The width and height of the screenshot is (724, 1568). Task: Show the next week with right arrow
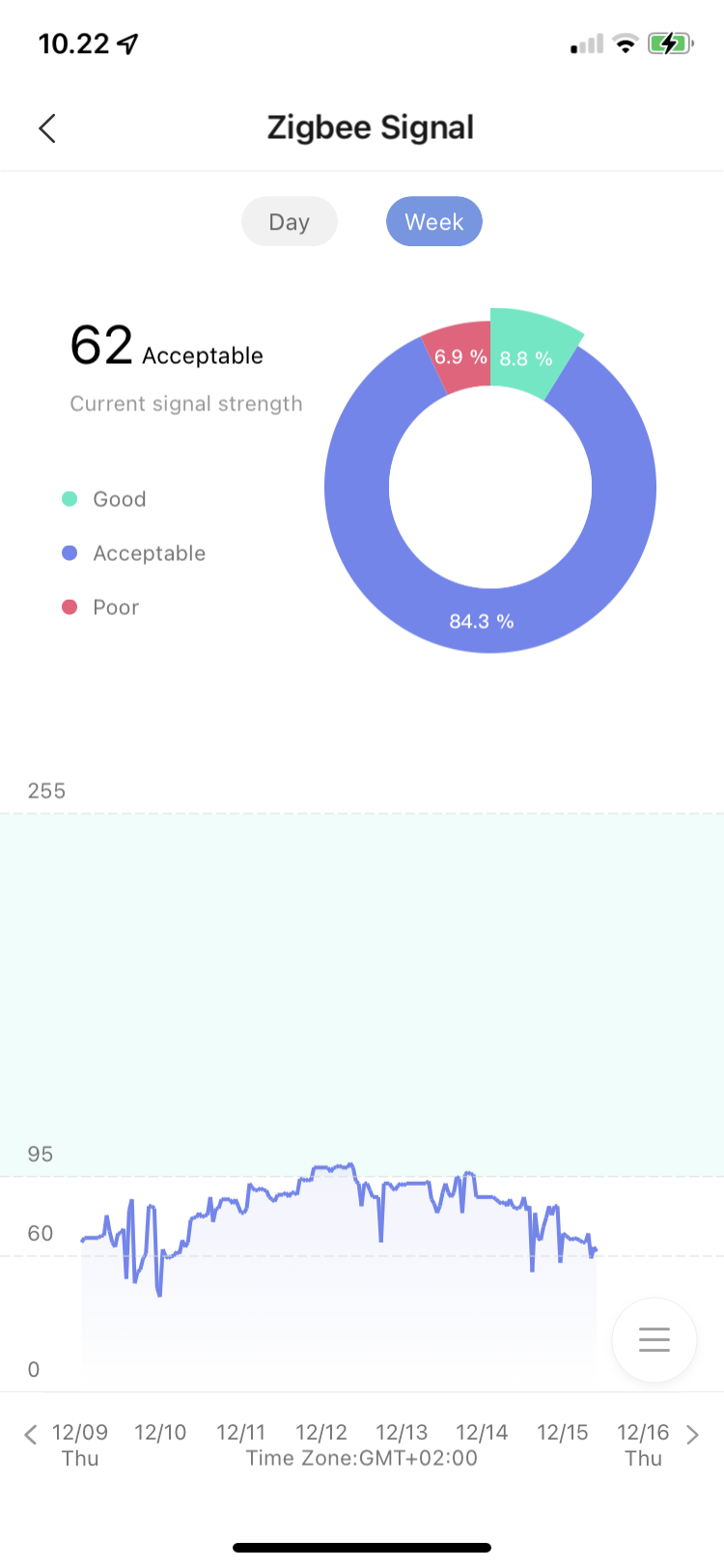[x=692, y=1435]
